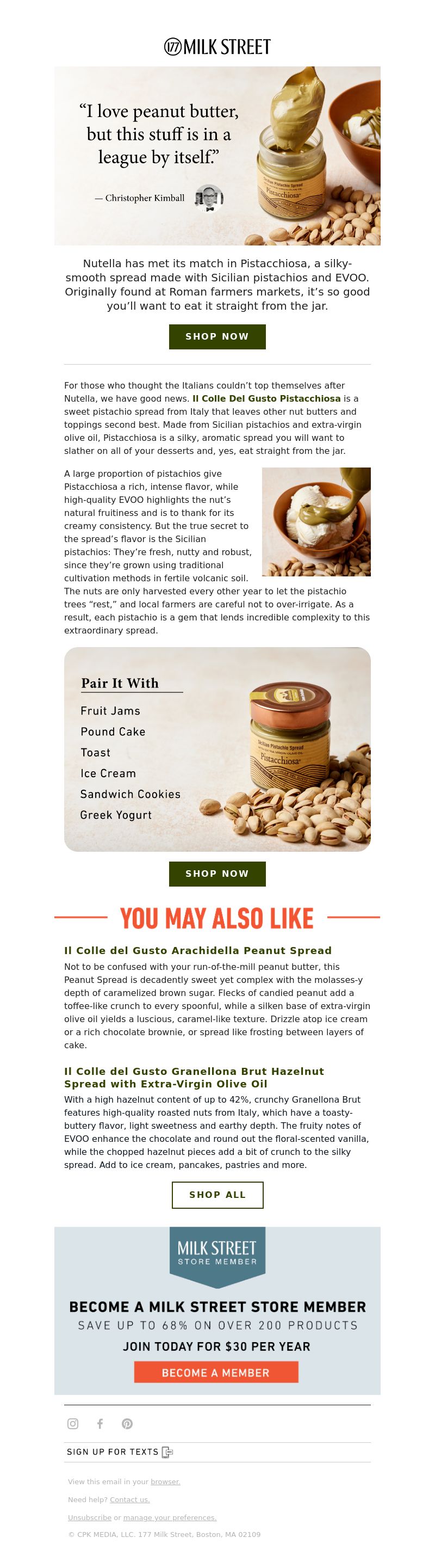The width and height of the screenshot is (435, 1568).
Task: Tap the Shop All button
Action: [x=217, y=1194]
